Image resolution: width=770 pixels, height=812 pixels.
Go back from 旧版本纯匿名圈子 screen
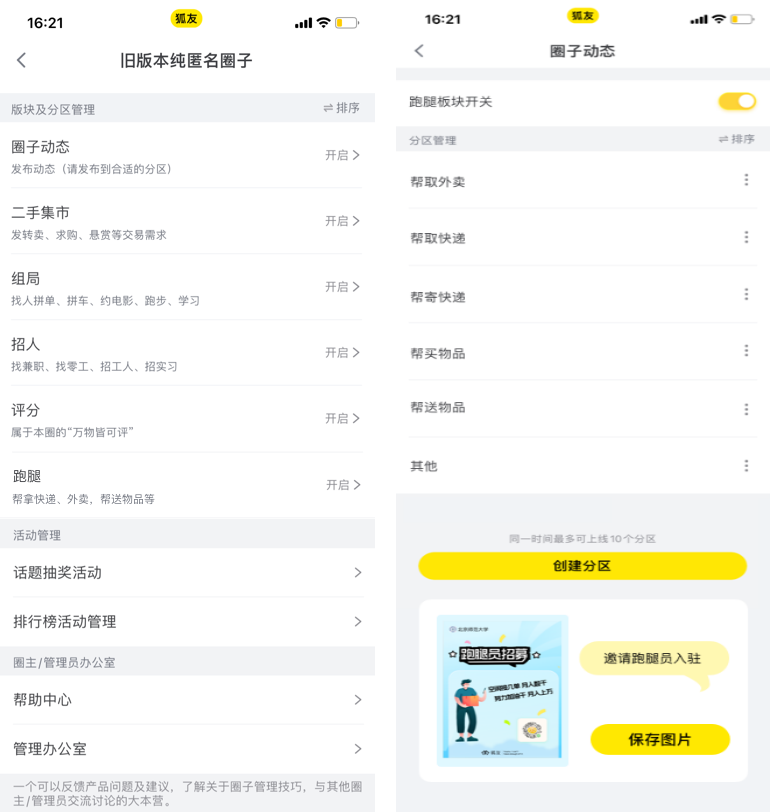[x=22, y=61]
